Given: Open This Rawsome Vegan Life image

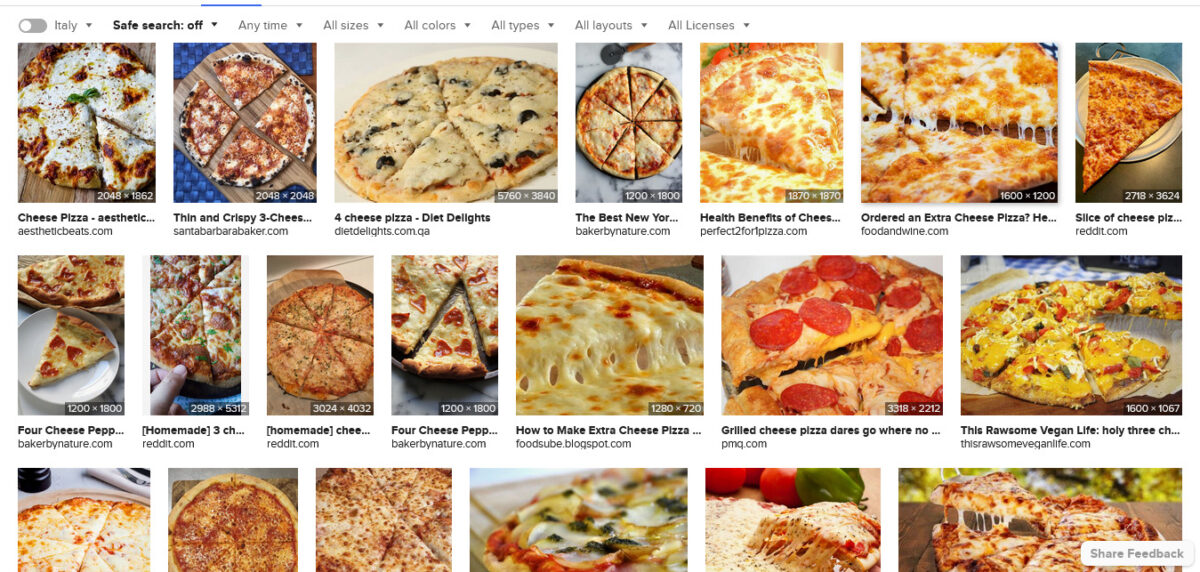Looking at the screenshot, I should tap(1071, 335).
